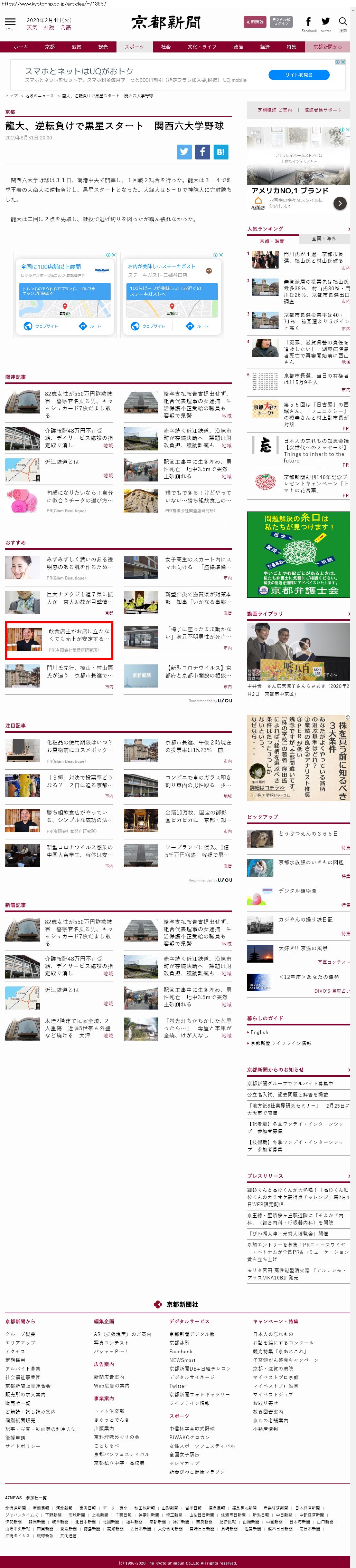Viewport: 356px width, 1568px height.
Task: Open the 政治 navigation tab
Action: tap(238, 47)
